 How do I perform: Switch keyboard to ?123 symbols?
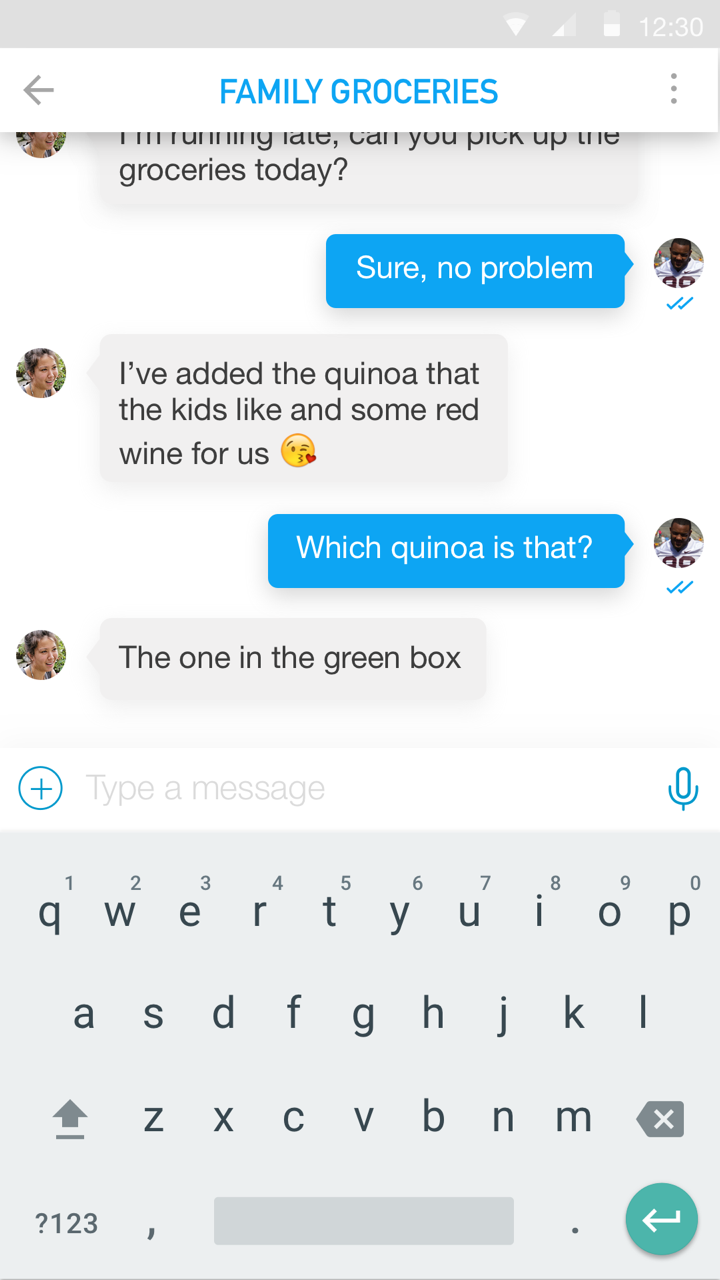67,1223
